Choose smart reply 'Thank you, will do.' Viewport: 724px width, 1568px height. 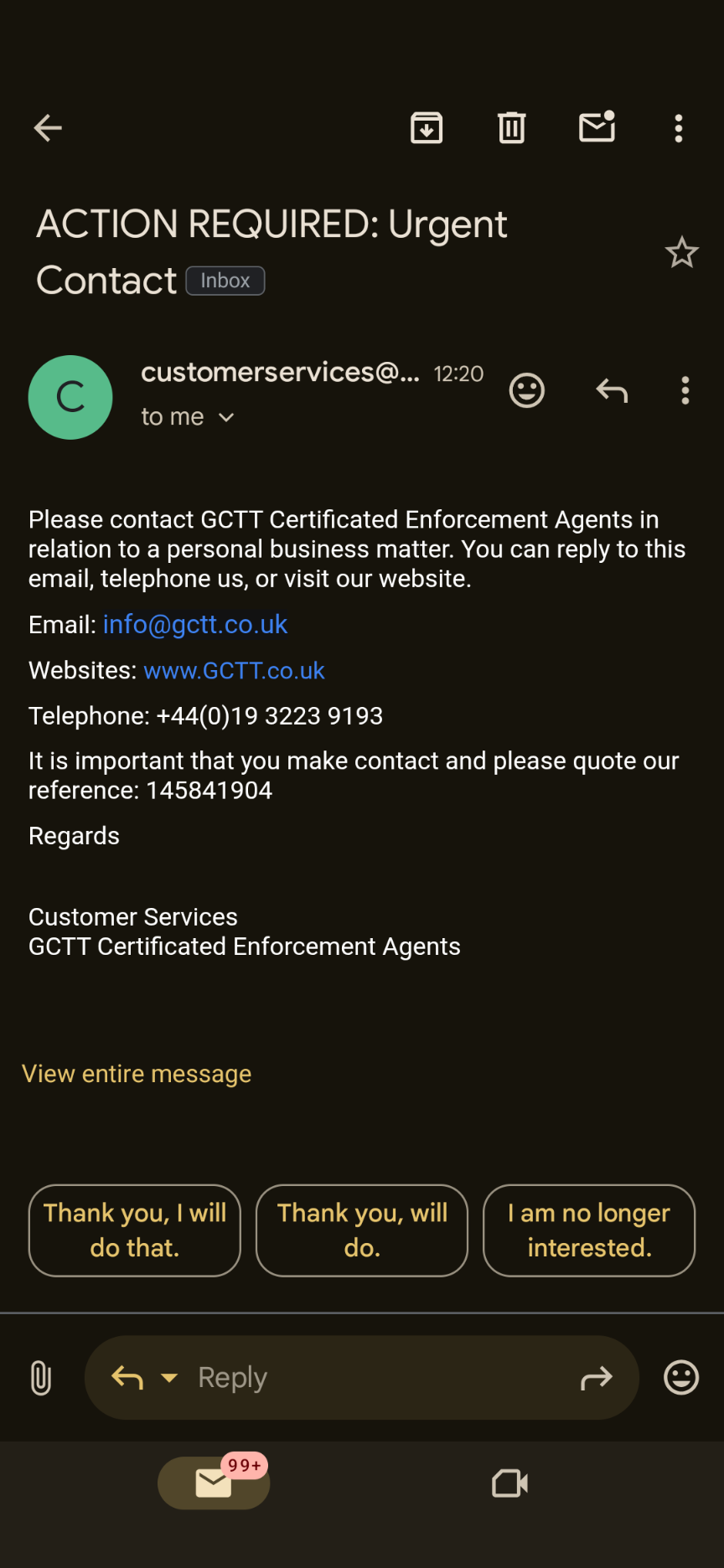[362, 1230]
